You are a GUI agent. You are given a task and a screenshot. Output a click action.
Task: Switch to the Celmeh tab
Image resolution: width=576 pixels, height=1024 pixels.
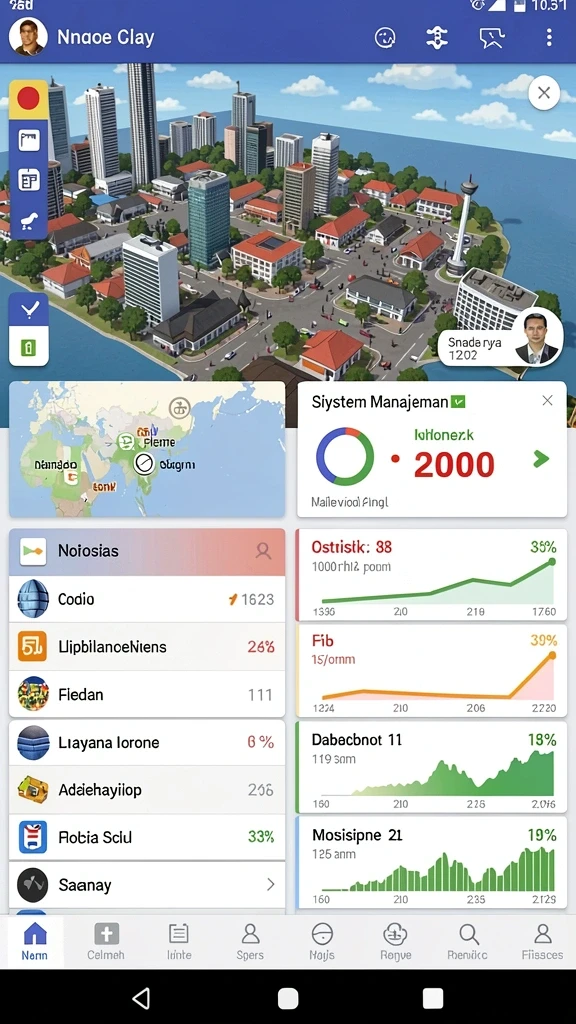tap(106, 942)
